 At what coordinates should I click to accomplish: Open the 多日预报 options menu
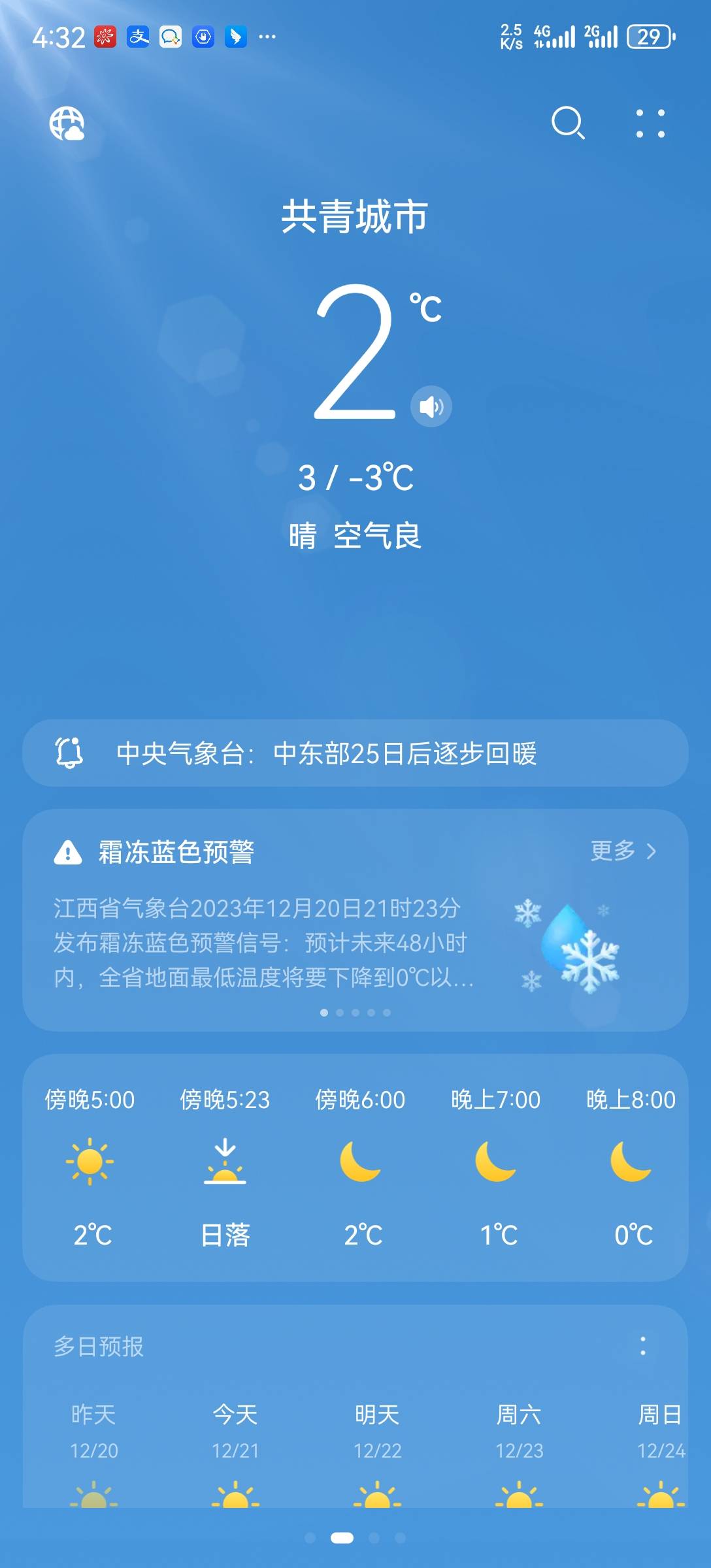tap(643, 1346)
